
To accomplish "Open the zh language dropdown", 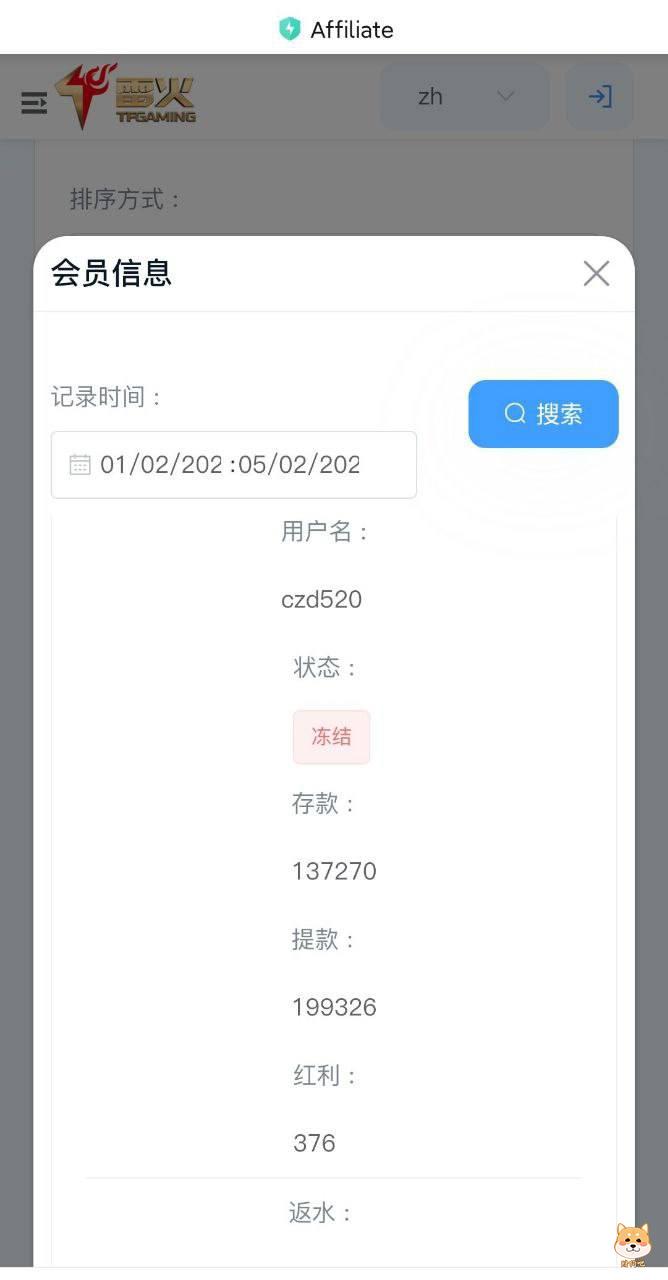I will pyautogui.click(x=464, y=97).
